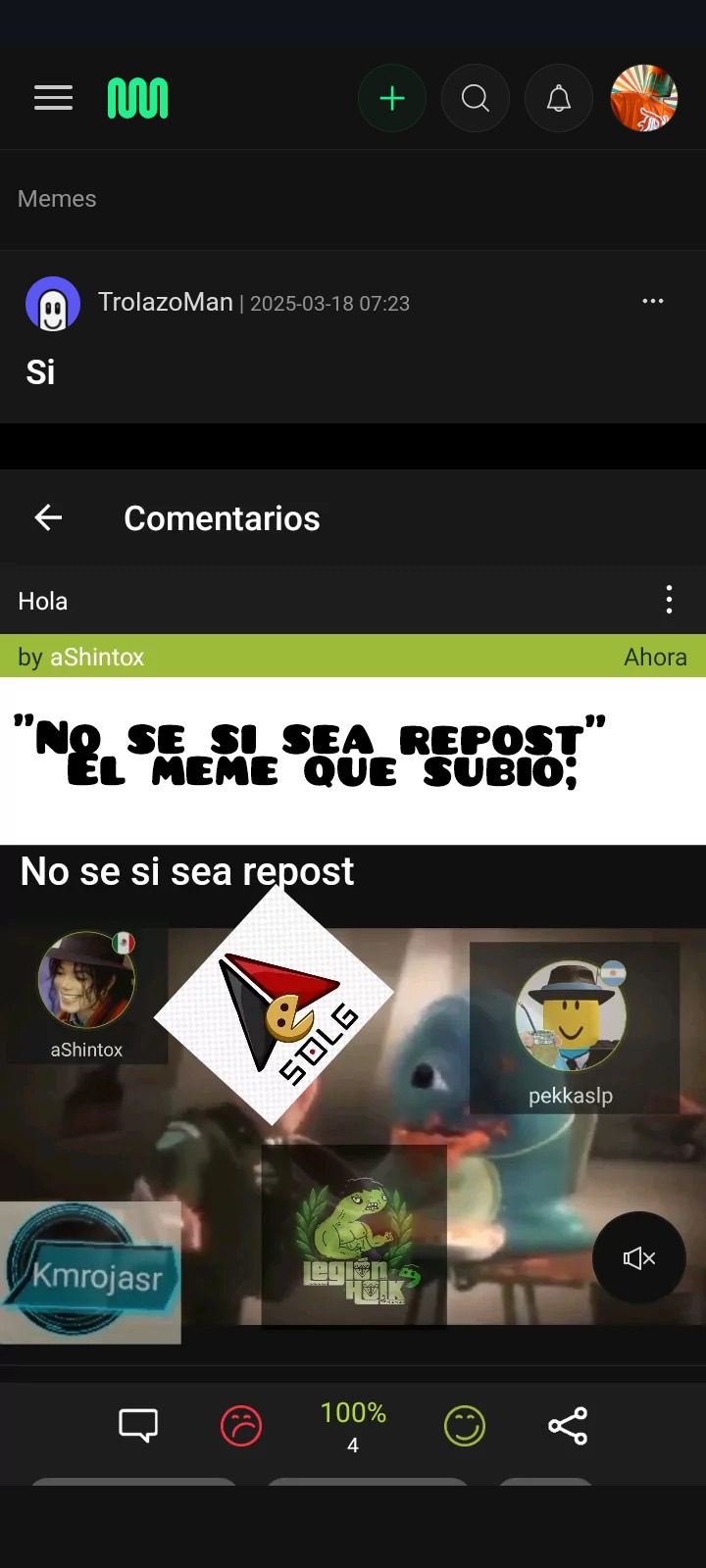This screenshot has width=706, height=1568.
Task: Like the meme with the smiley icon
Action: tap(465, 1427)
